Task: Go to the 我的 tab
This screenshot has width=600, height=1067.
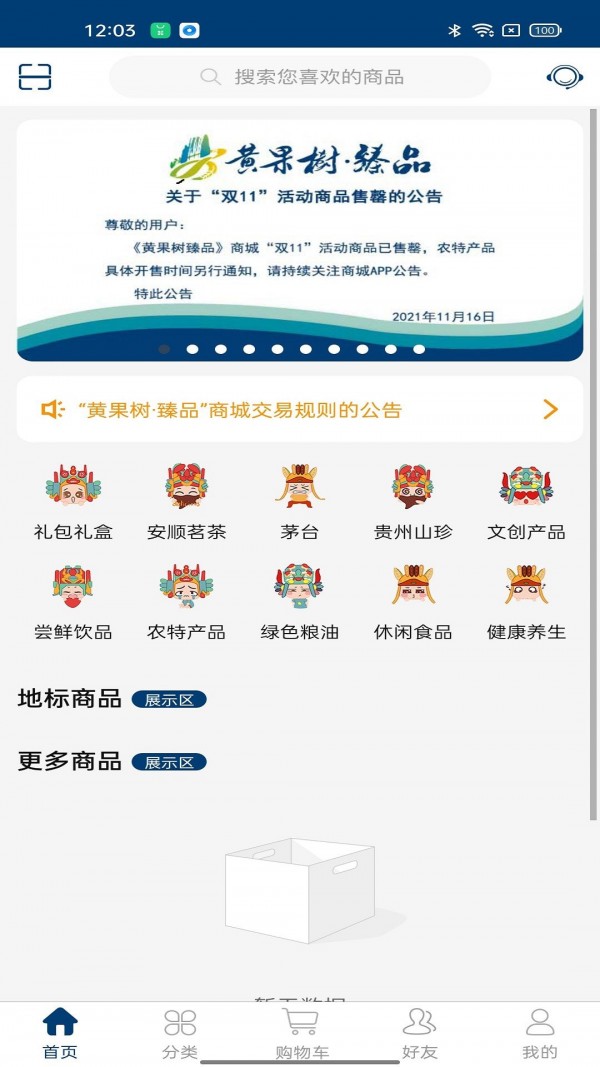Action: pos(540,1033)
